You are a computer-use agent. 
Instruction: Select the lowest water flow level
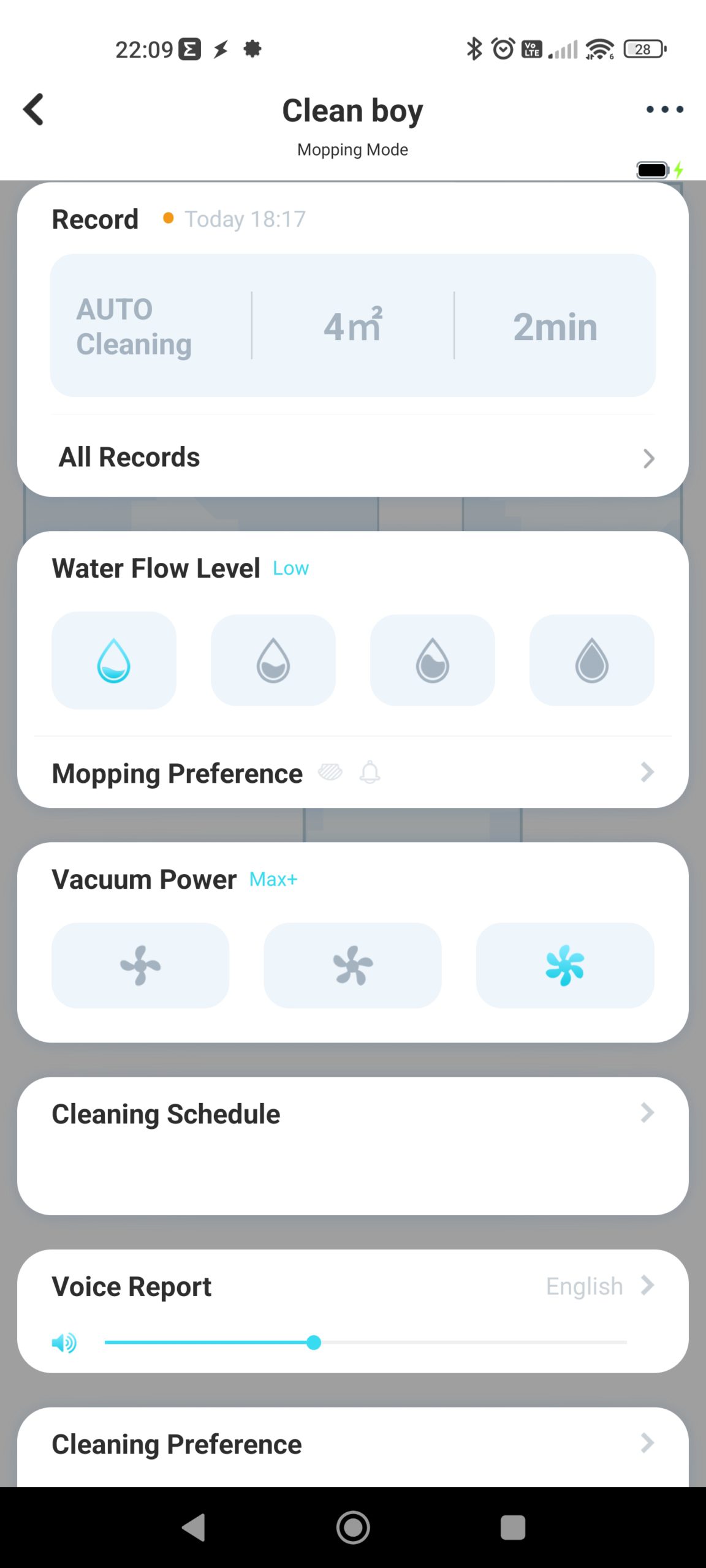pos(114,660)
